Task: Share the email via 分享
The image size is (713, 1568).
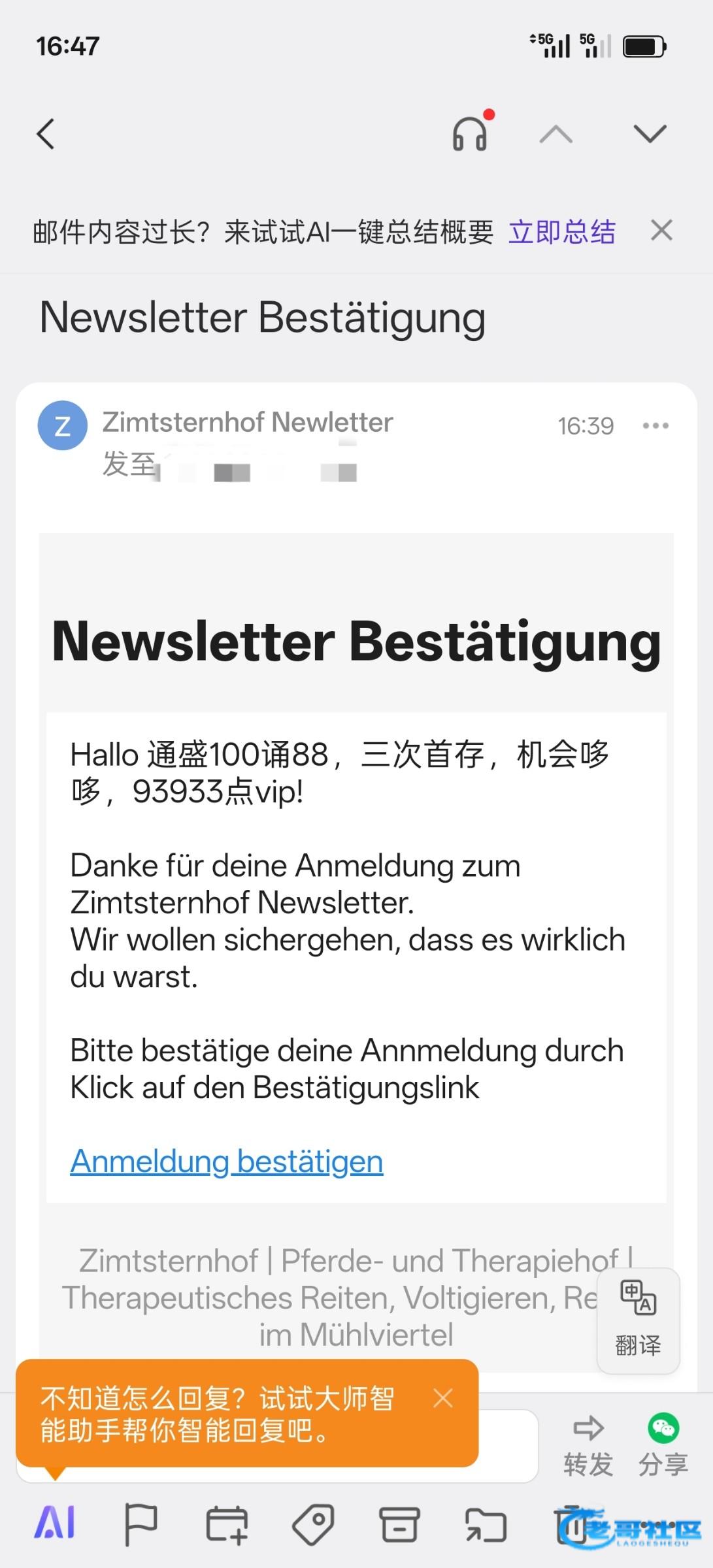Action: (663, 1445)
